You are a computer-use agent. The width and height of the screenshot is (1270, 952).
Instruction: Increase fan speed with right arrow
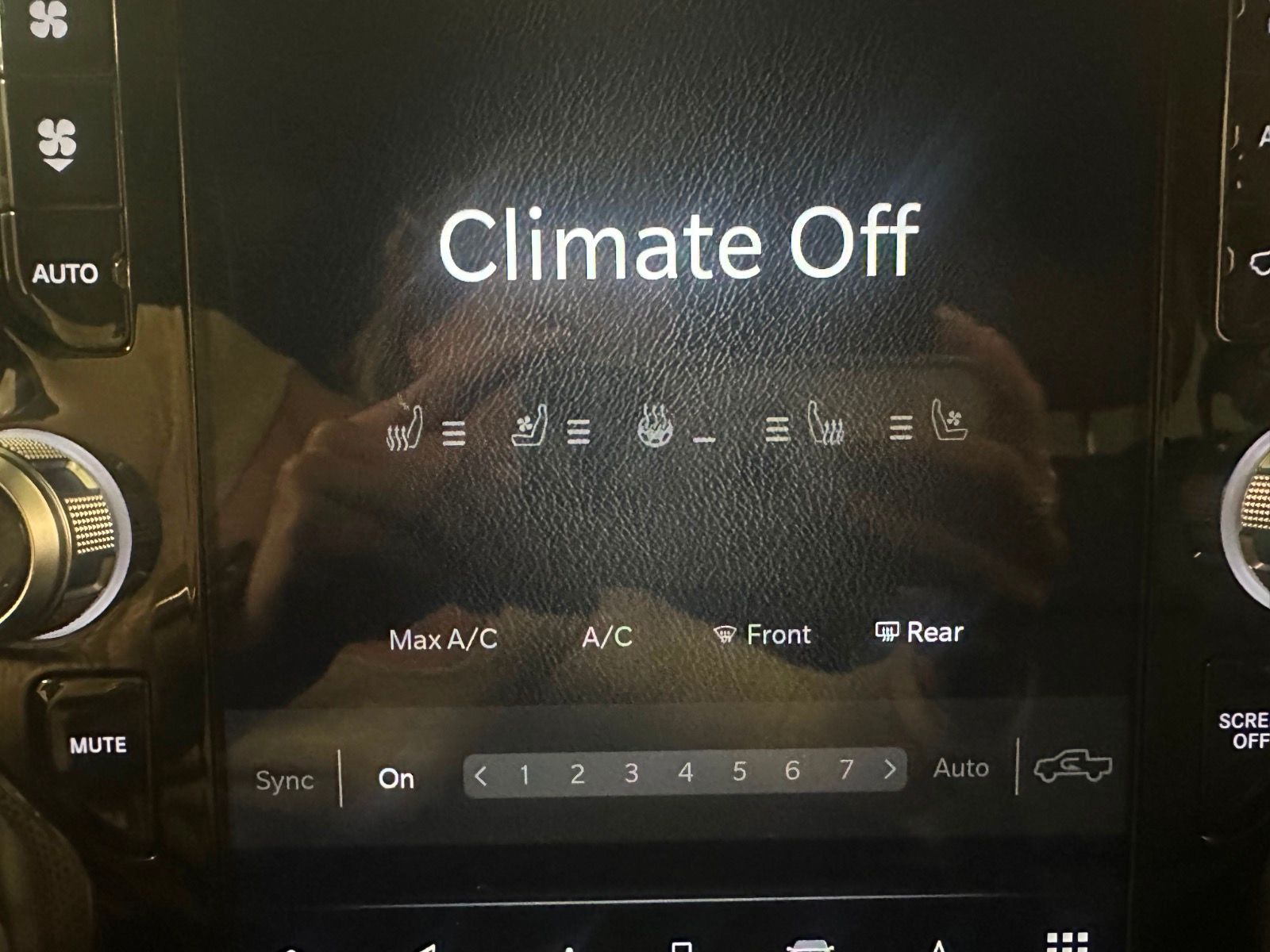[x=890, y=769]
